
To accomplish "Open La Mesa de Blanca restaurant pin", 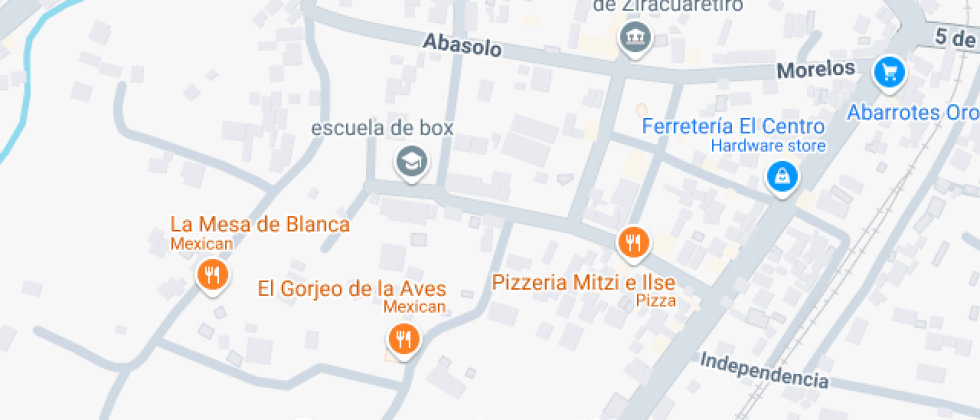I will [x=211, y=274].
